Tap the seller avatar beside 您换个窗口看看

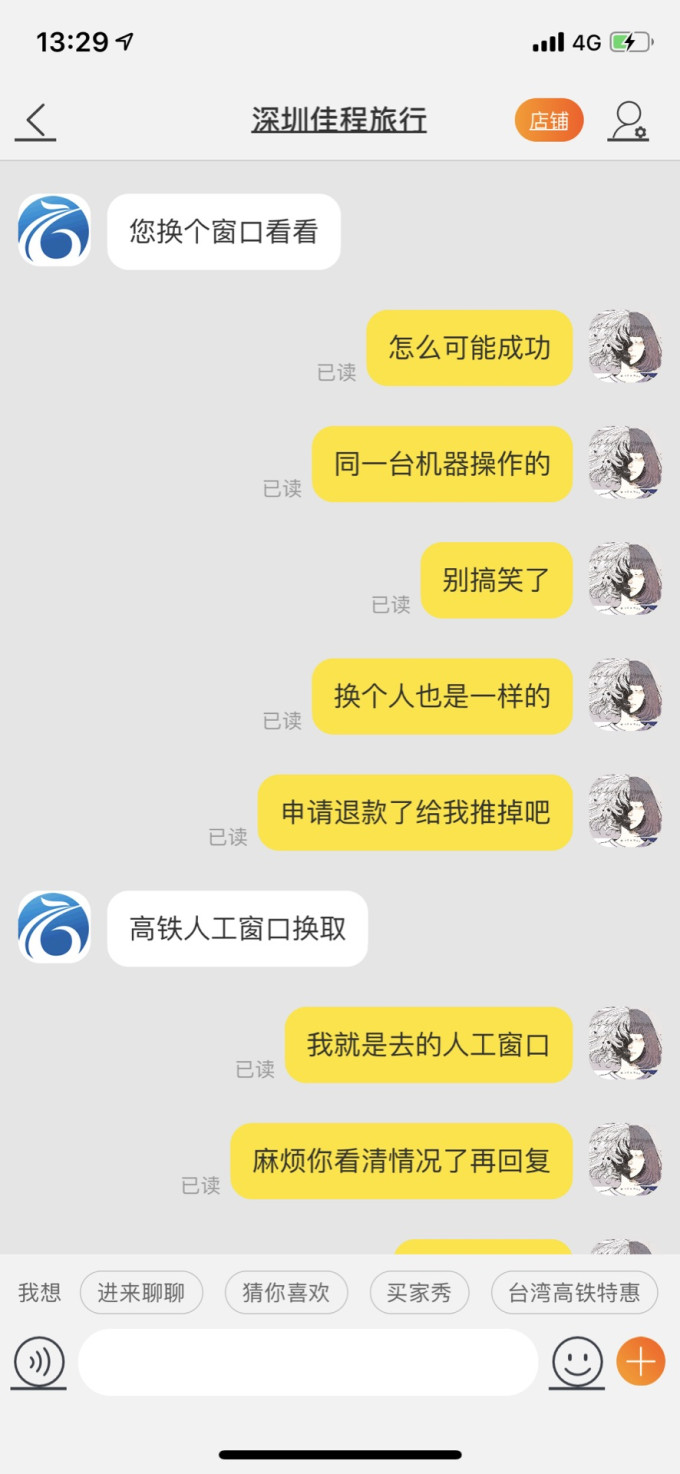tap(54, 230)
